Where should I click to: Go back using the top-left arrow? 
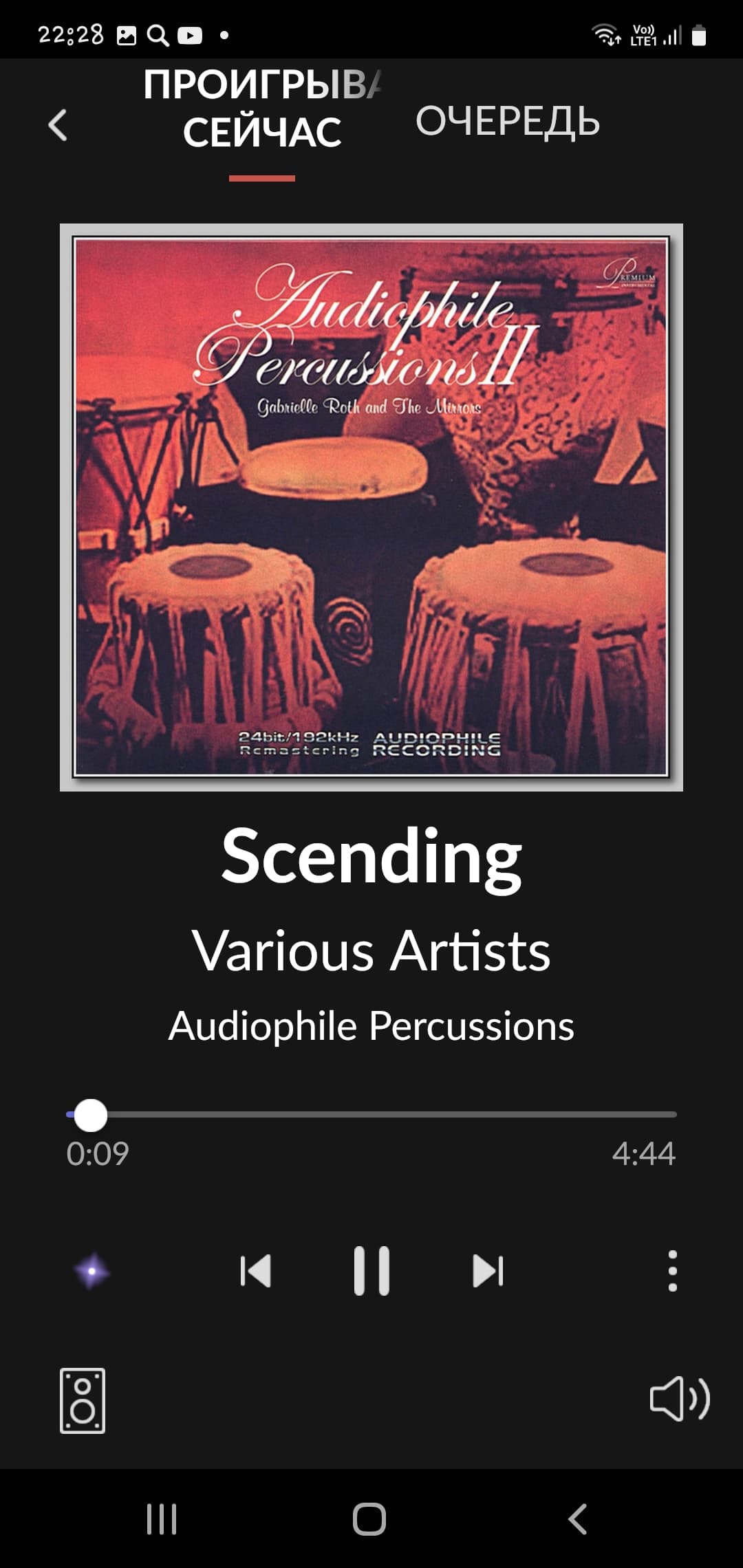58,125
